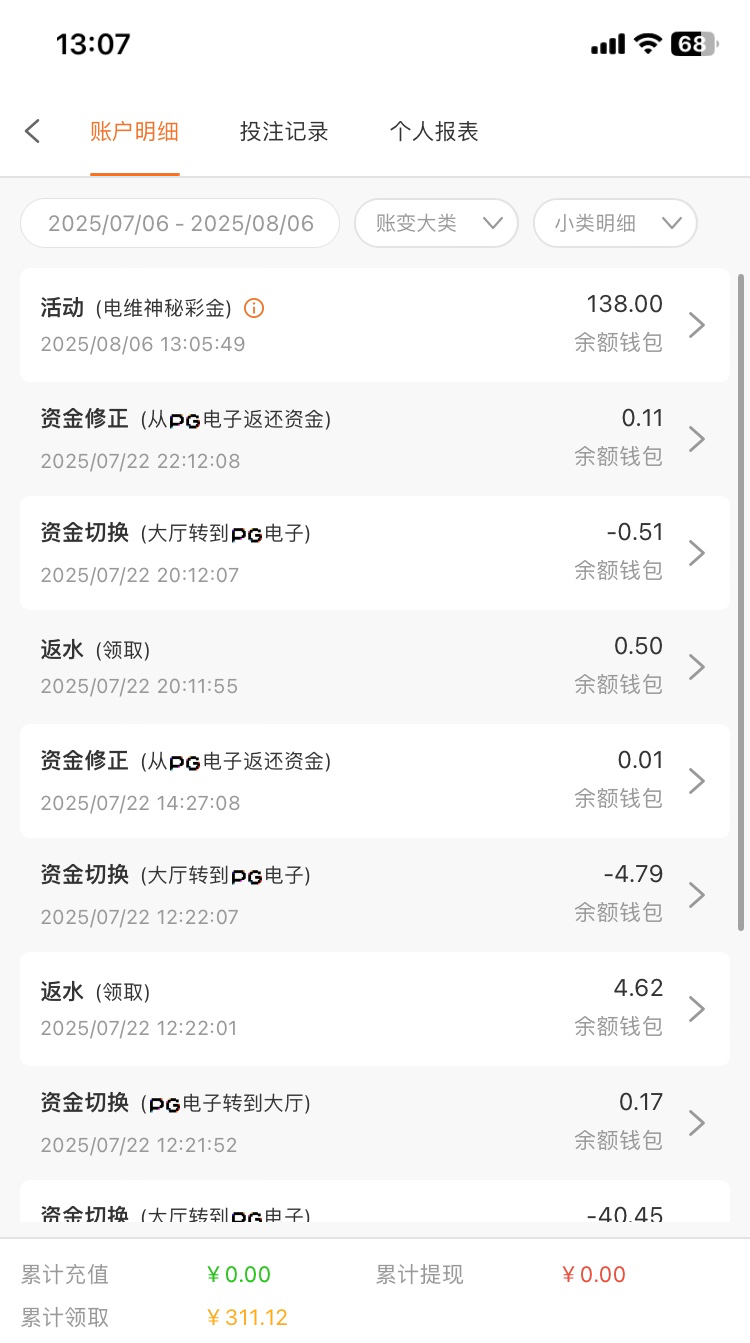Open the 0.17 资金切换 record

tap(375, 1123)
